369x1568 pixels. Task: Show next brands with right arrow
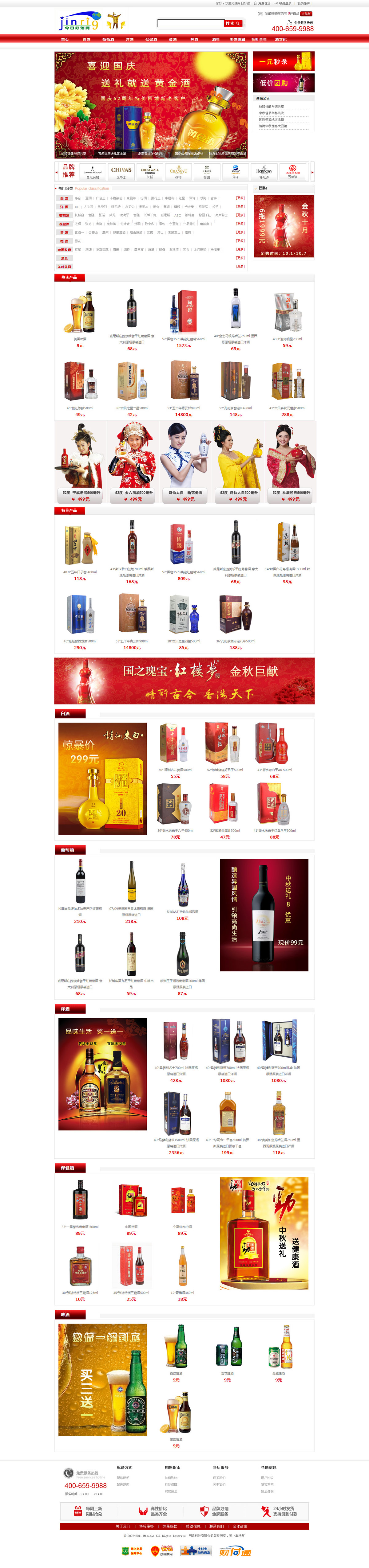[x=312, y=172]
